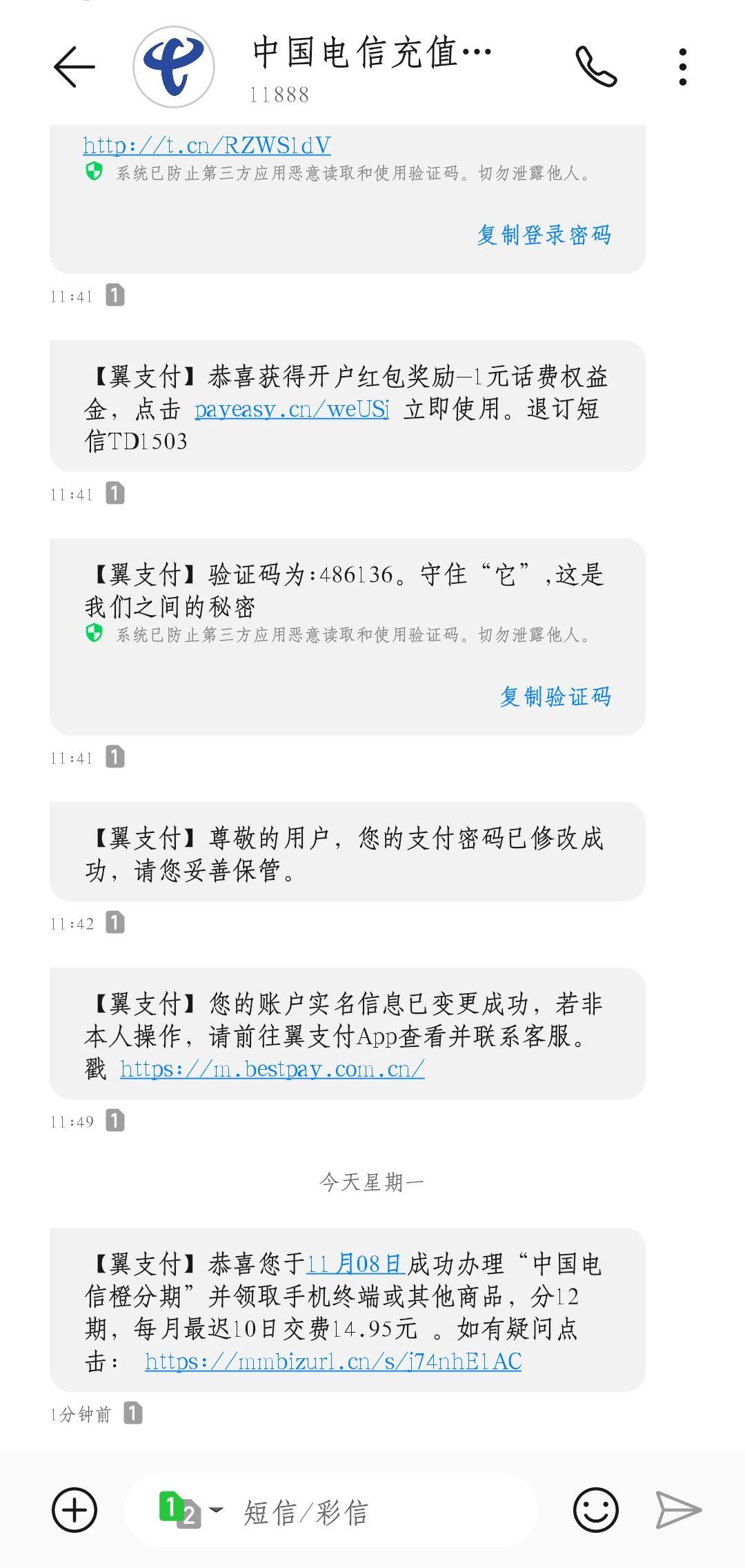Open the China Telecom contact avatar
This screenshot has height=1568, width=745.
click(173, 67)
